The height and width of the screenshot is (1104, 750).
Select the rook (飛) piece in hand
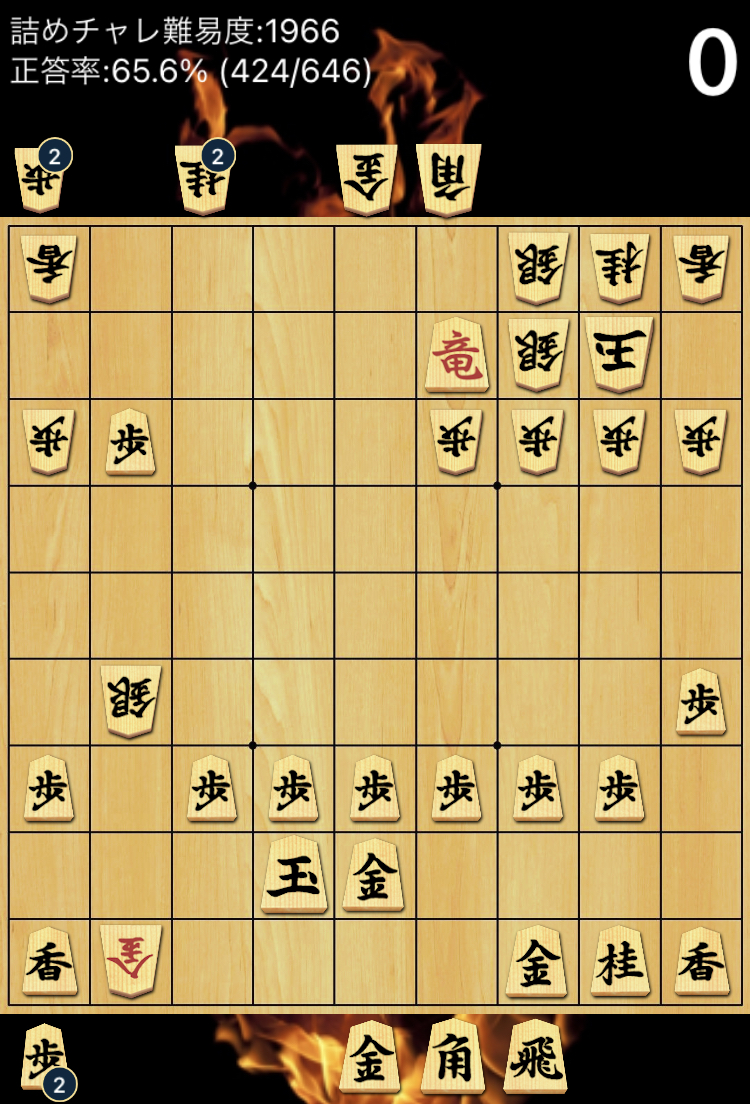[x=536, y=1057]
